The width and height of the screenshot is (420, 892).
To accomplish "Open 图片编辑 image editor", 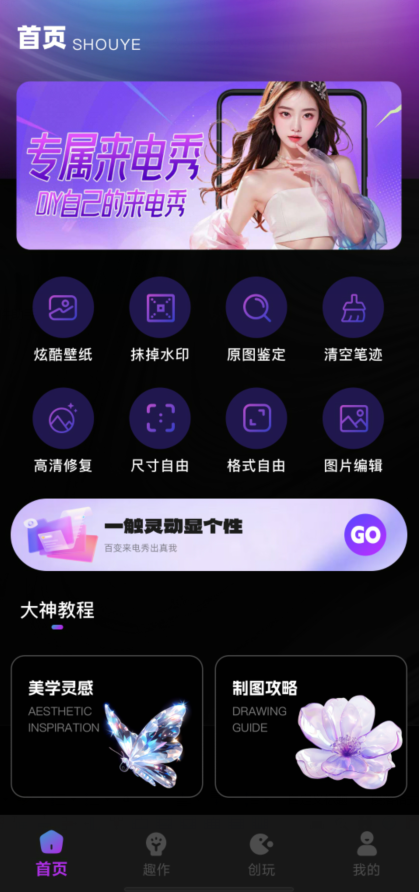I will click(x=353, y=431).
